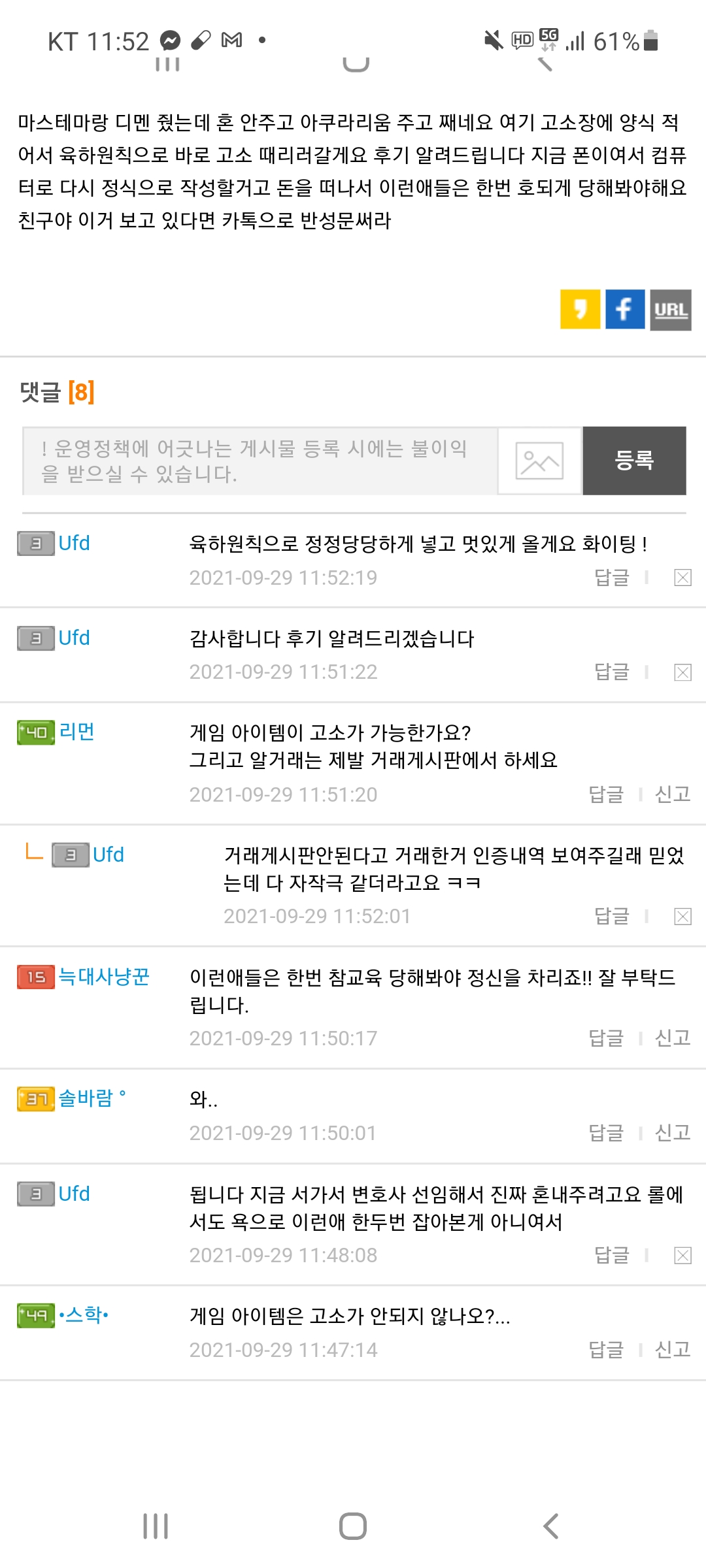Viewport: 706px width, 1568px height.
Task: Reply to 리먼's comment
Action: coord(606,794)
